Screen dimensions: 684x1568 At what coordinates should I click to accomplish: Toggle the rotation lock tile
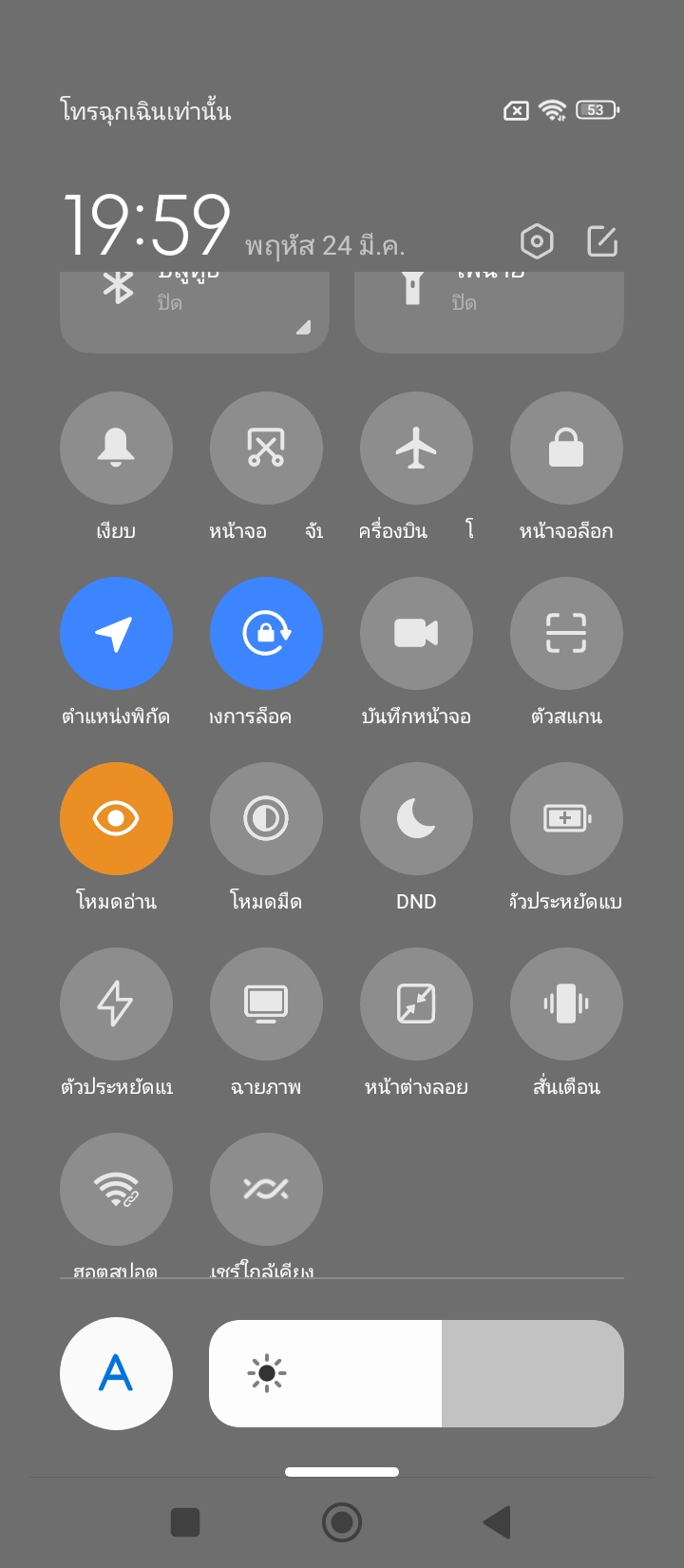[266, 633]
